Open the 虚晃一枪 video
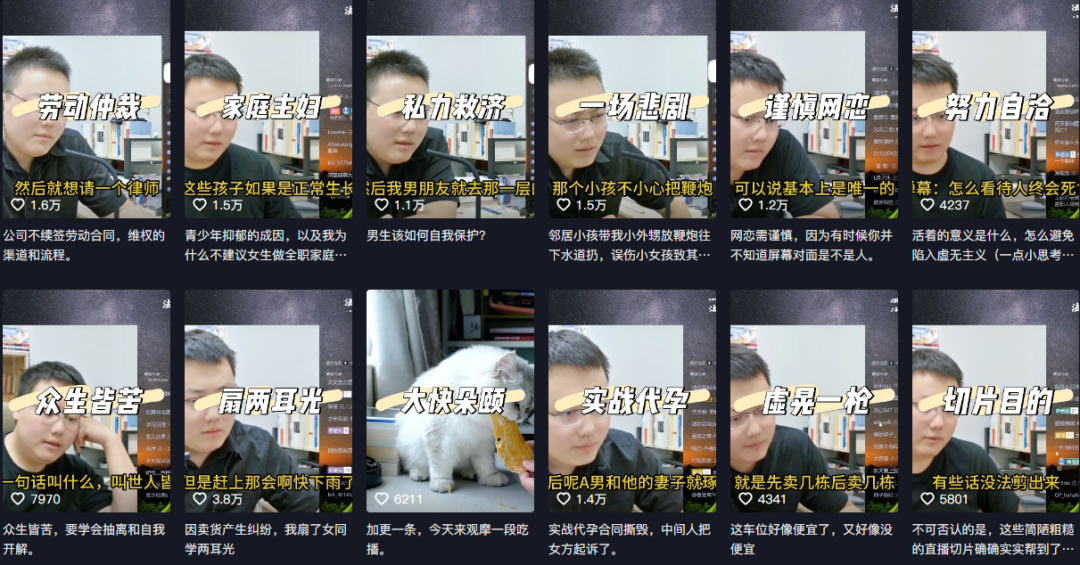Screen dimensions: 1080x565 814,400
